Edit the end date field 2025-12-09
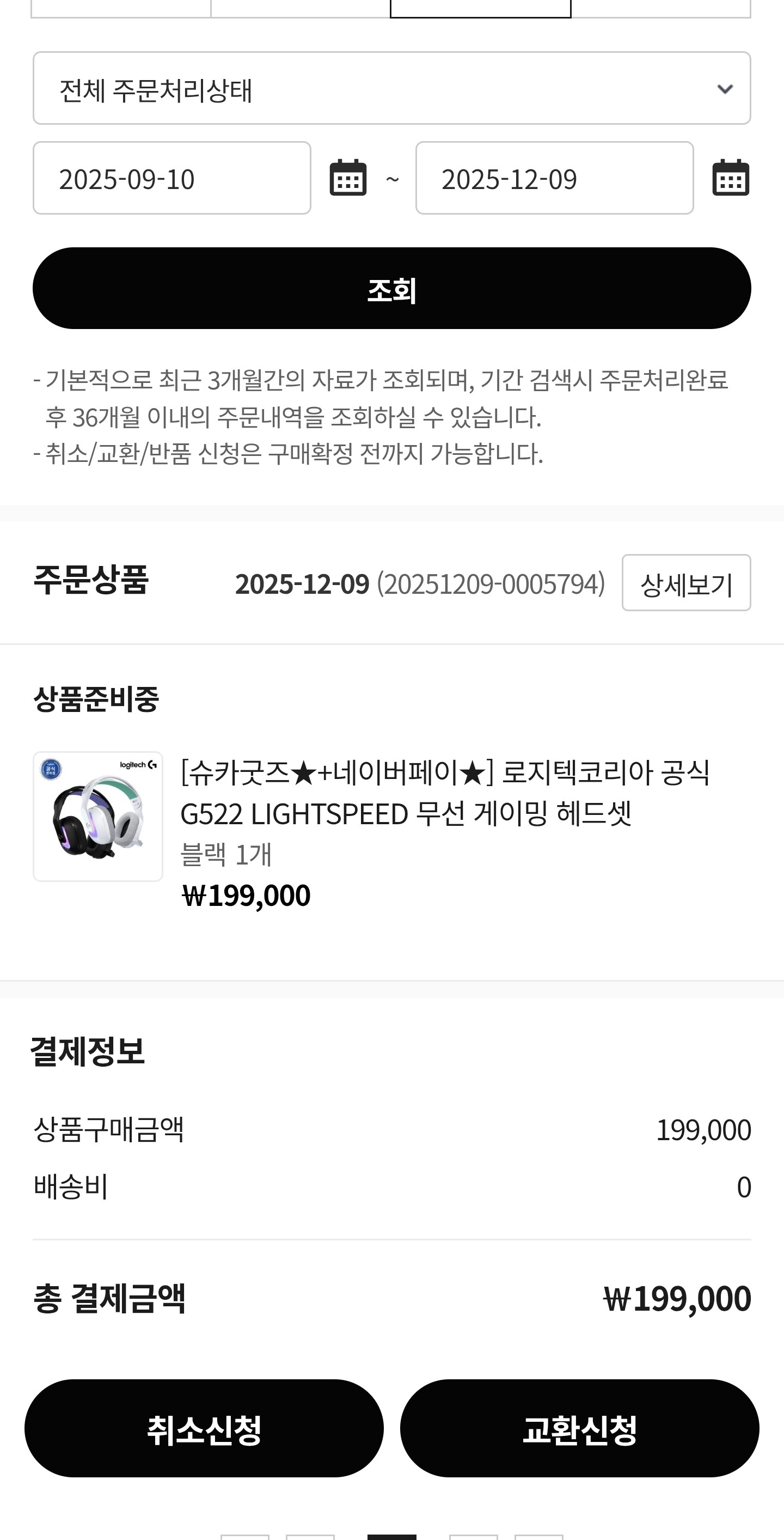The width and height of the screenshot is (784, 1540). [x=554, y=178]
